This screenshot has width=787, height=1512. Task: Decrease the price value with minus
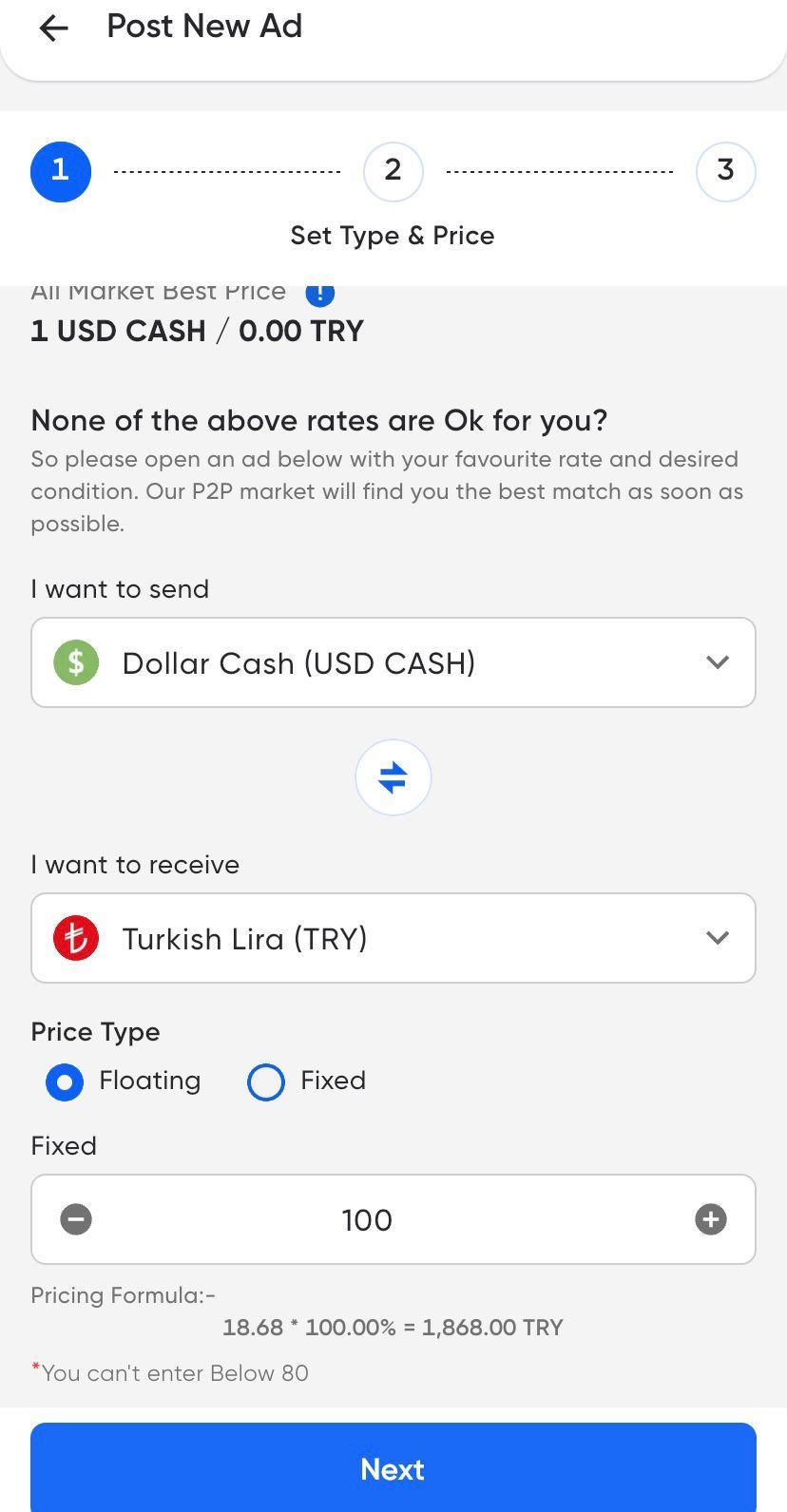(x=76, y=1219)
